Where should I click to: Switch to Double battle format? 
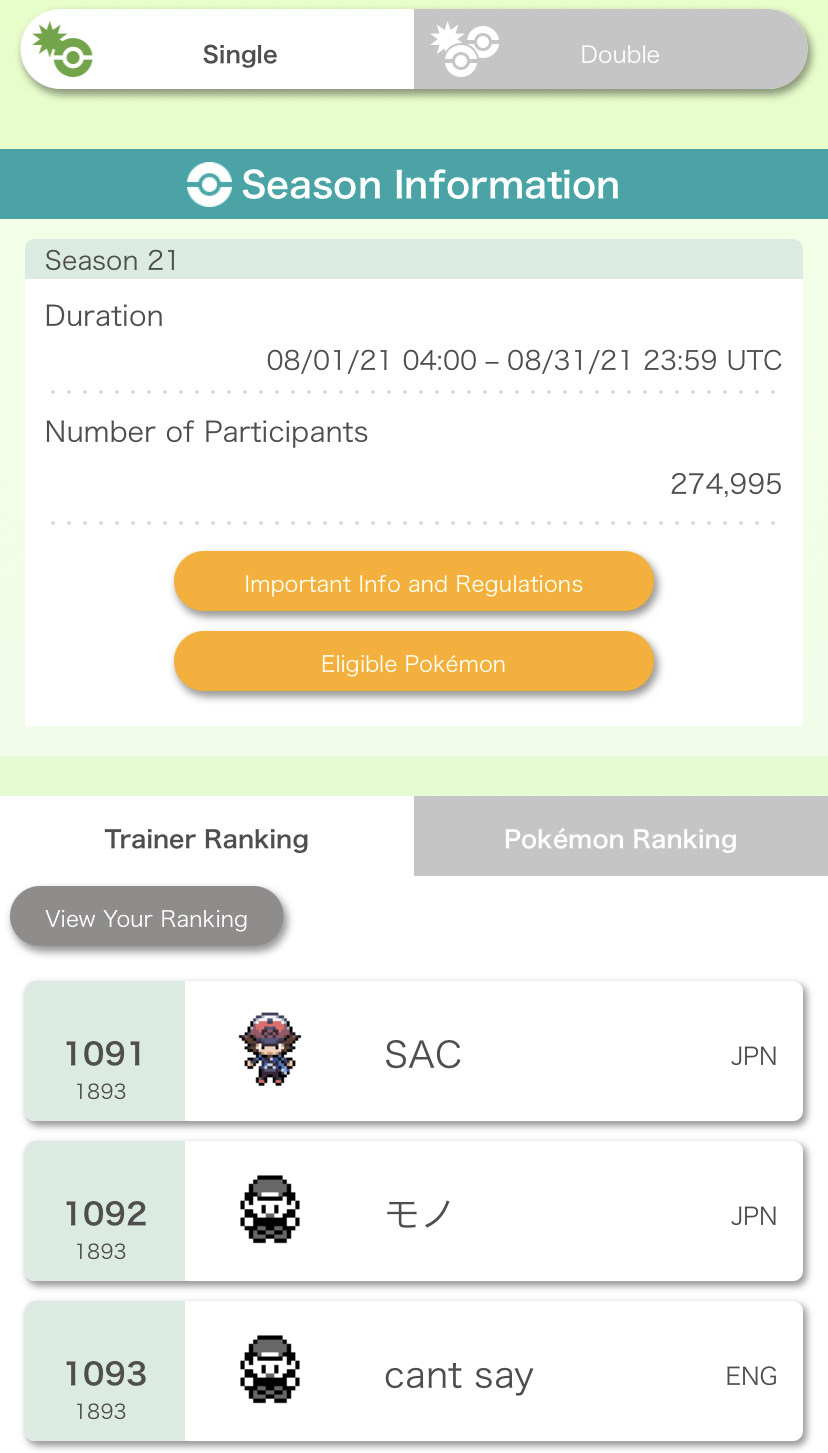[610, 52]
